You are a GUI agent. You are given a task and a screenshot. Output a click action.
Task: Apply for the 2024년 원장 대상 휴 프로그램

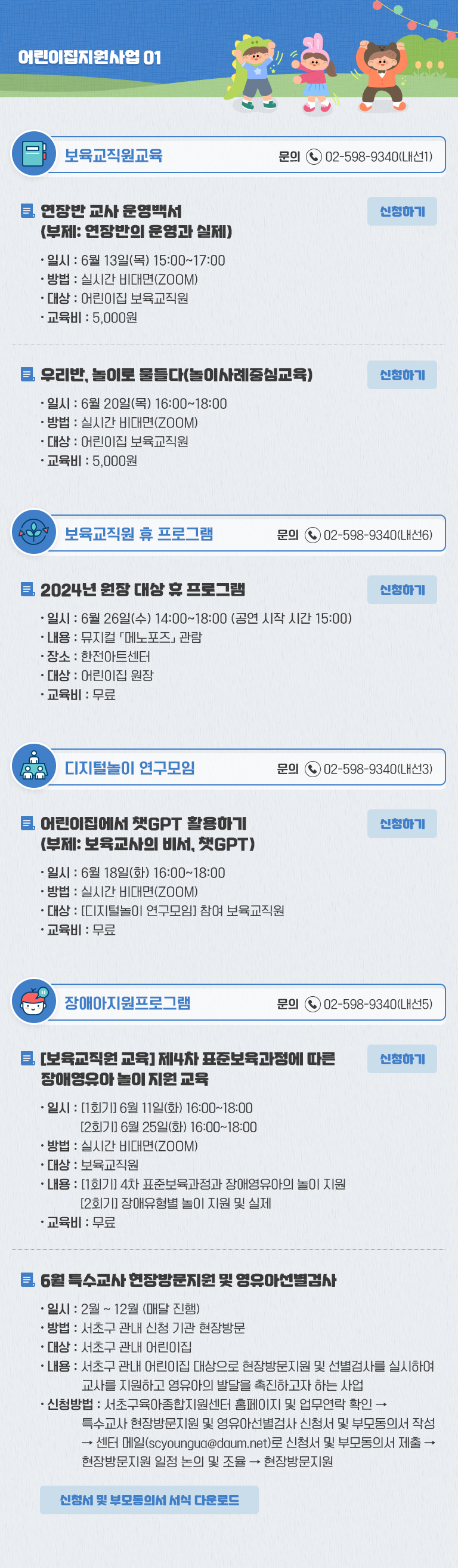click(401, 589)
